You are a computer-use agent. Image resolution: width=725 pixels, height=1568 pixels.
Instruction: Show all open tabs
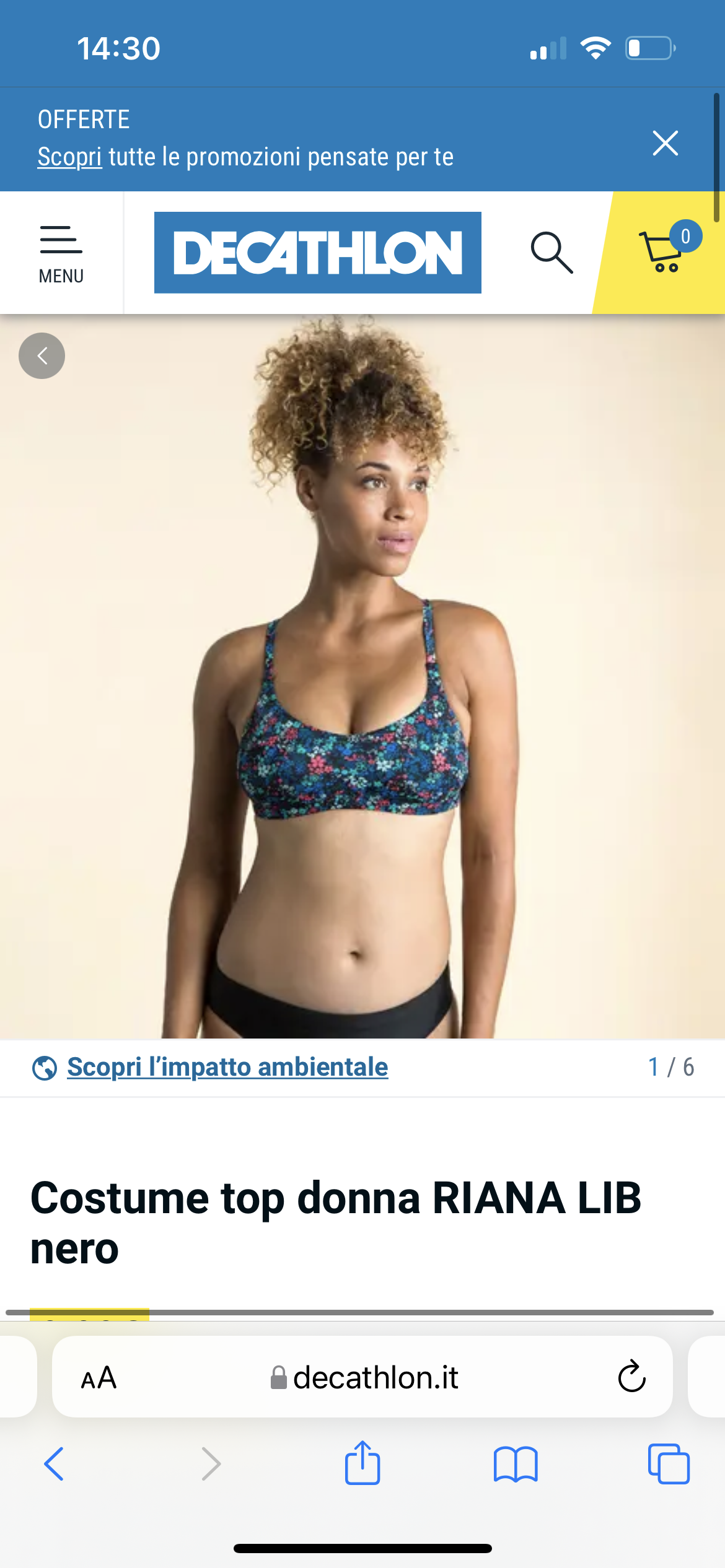pos(668,1464)
